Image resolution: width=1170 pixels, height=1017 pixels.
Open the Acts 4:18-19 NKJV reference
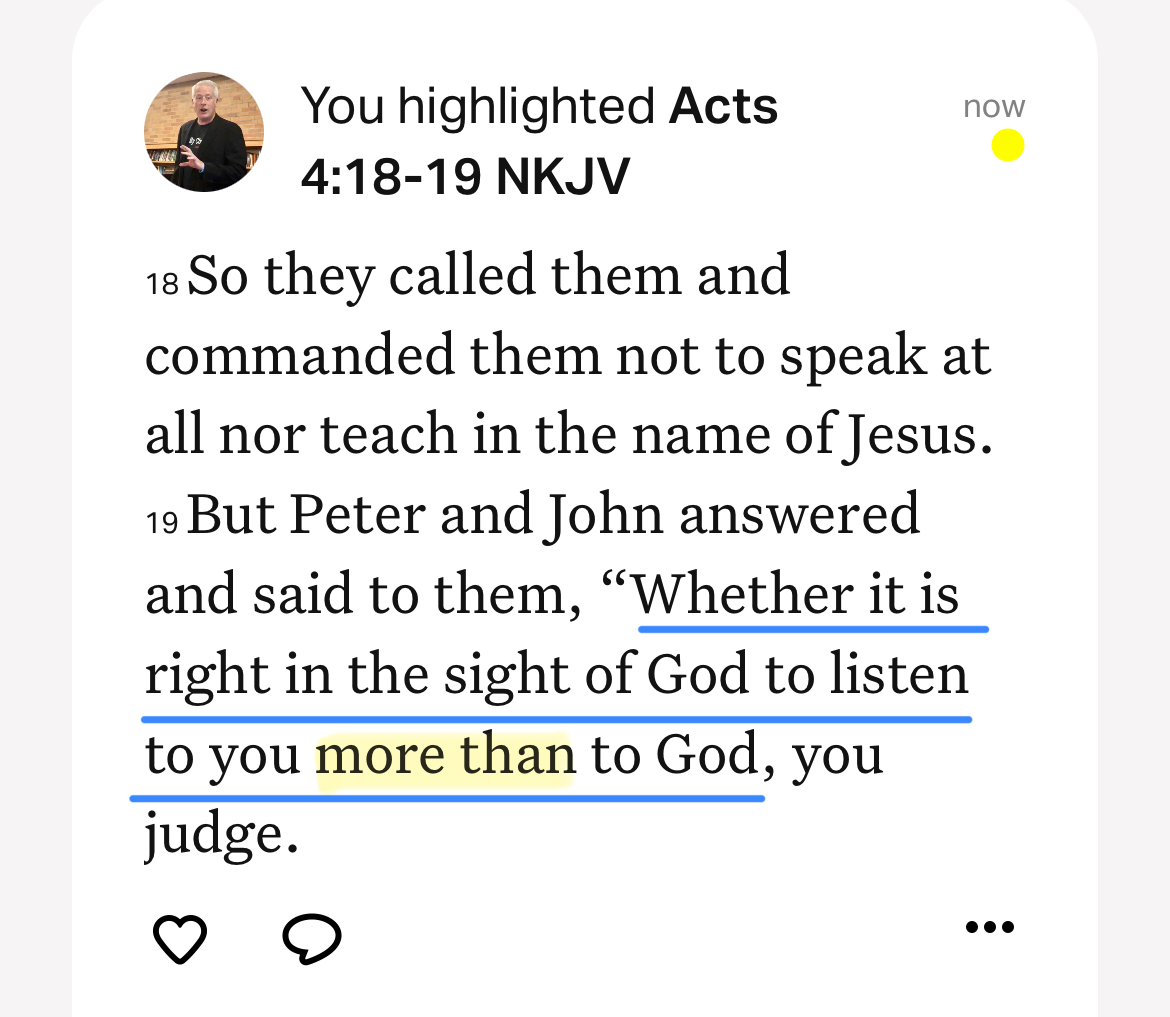coord(540,141)
